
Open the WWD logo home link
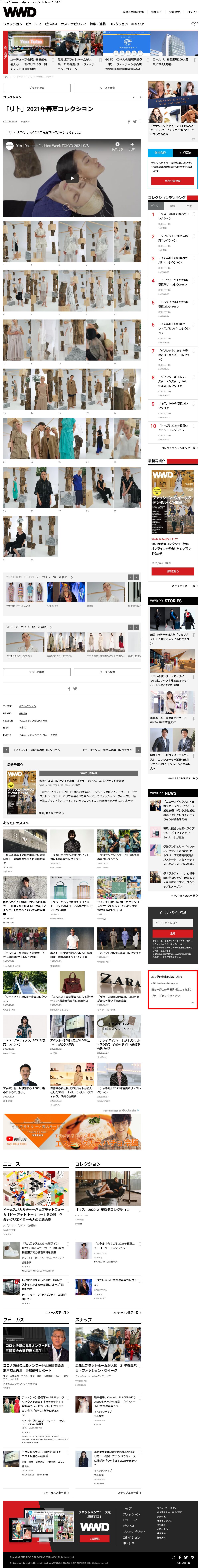click(x=19, y=12)
